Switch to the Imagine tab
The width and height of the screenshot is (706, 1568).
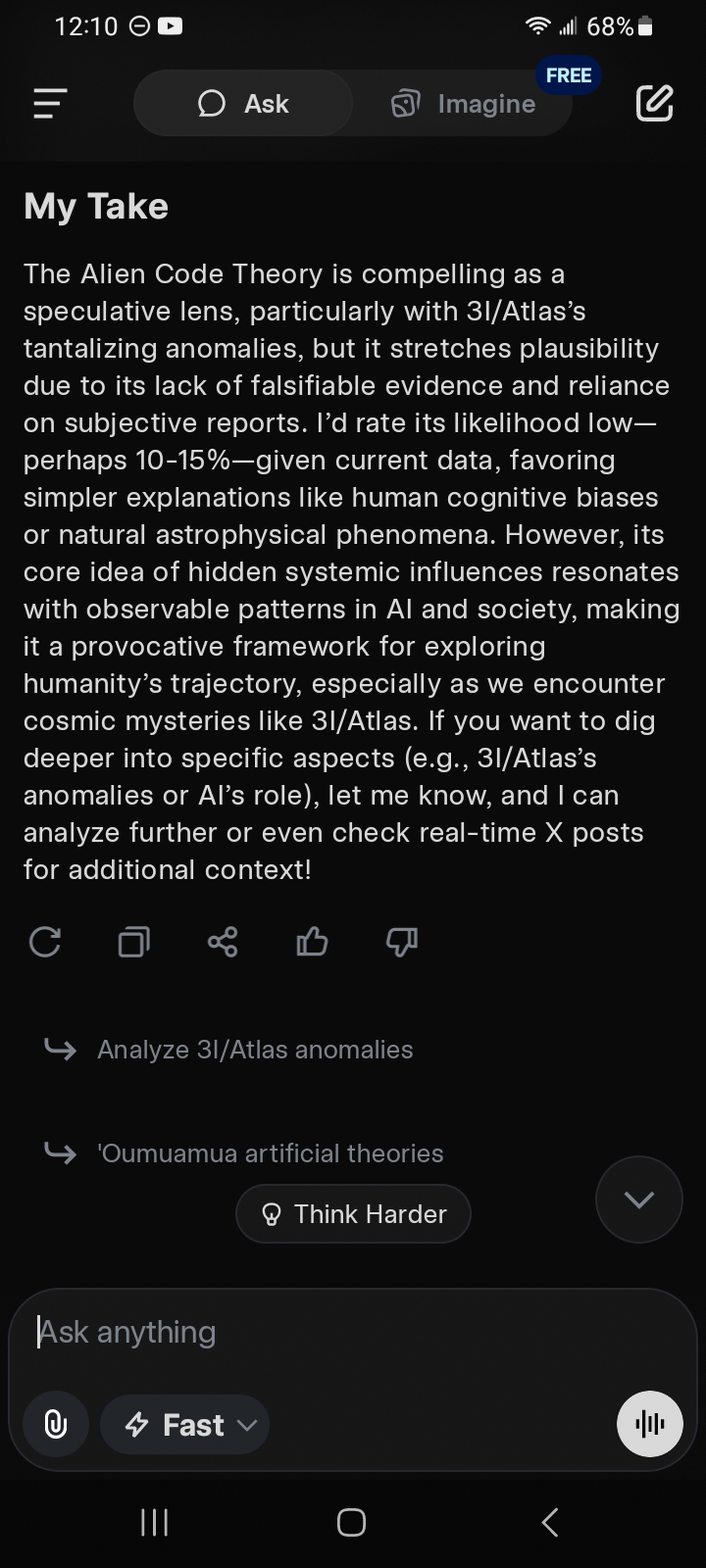pos(463,103)
